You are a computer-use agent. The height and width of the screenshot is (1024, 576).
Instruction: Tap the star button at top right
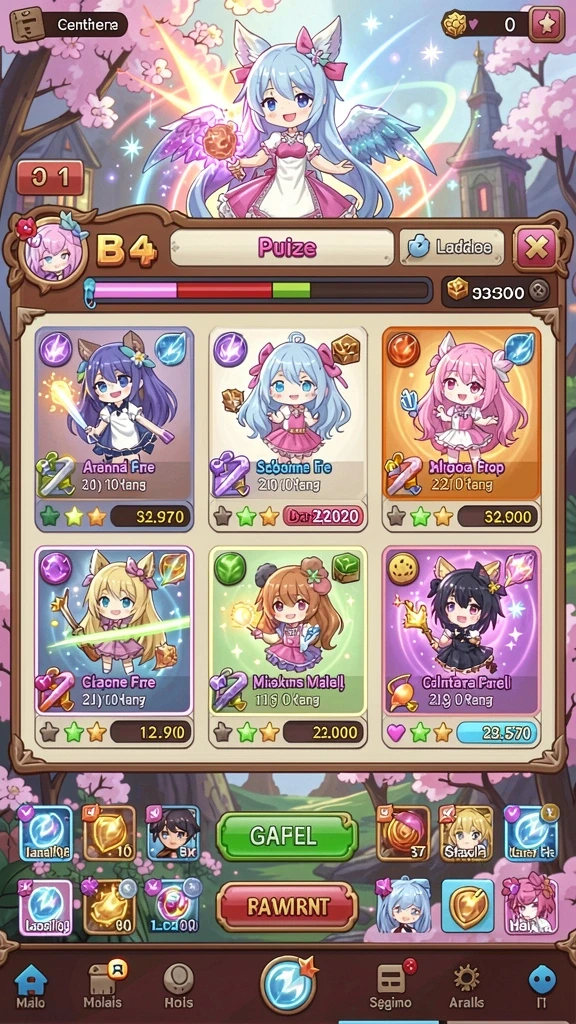(x=546, y=25)
